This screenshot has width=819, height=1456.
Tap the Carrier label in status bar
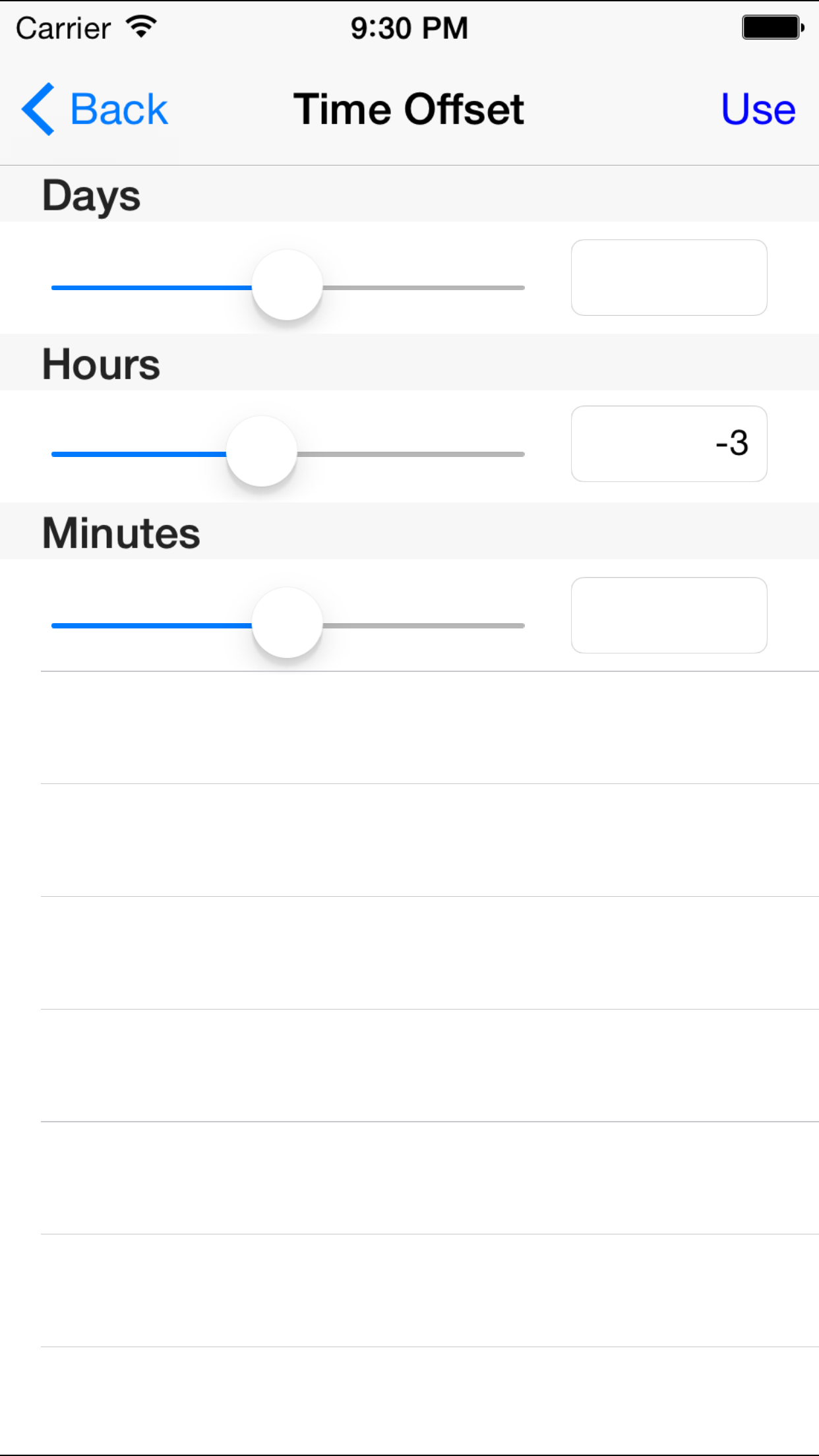63,28
